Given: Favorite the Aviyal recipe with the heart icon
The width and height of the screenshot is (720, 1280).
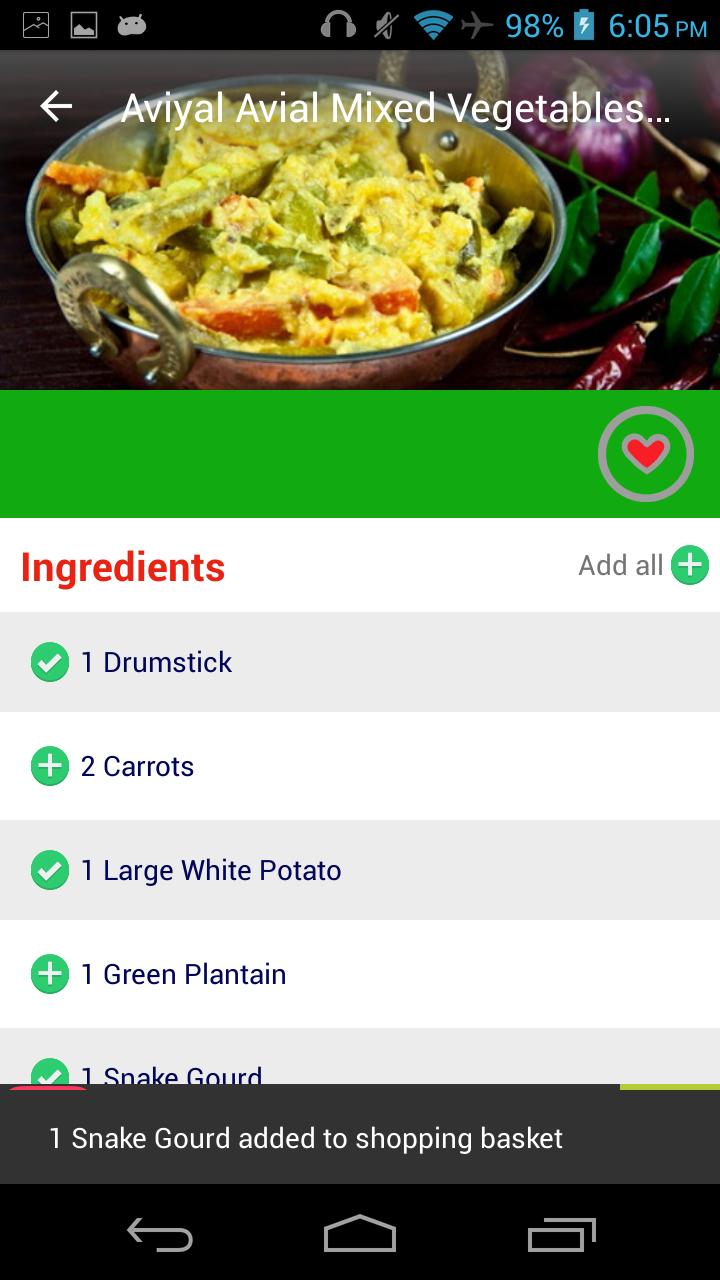Looking at the screenshot, I should [x=645, y=453].
